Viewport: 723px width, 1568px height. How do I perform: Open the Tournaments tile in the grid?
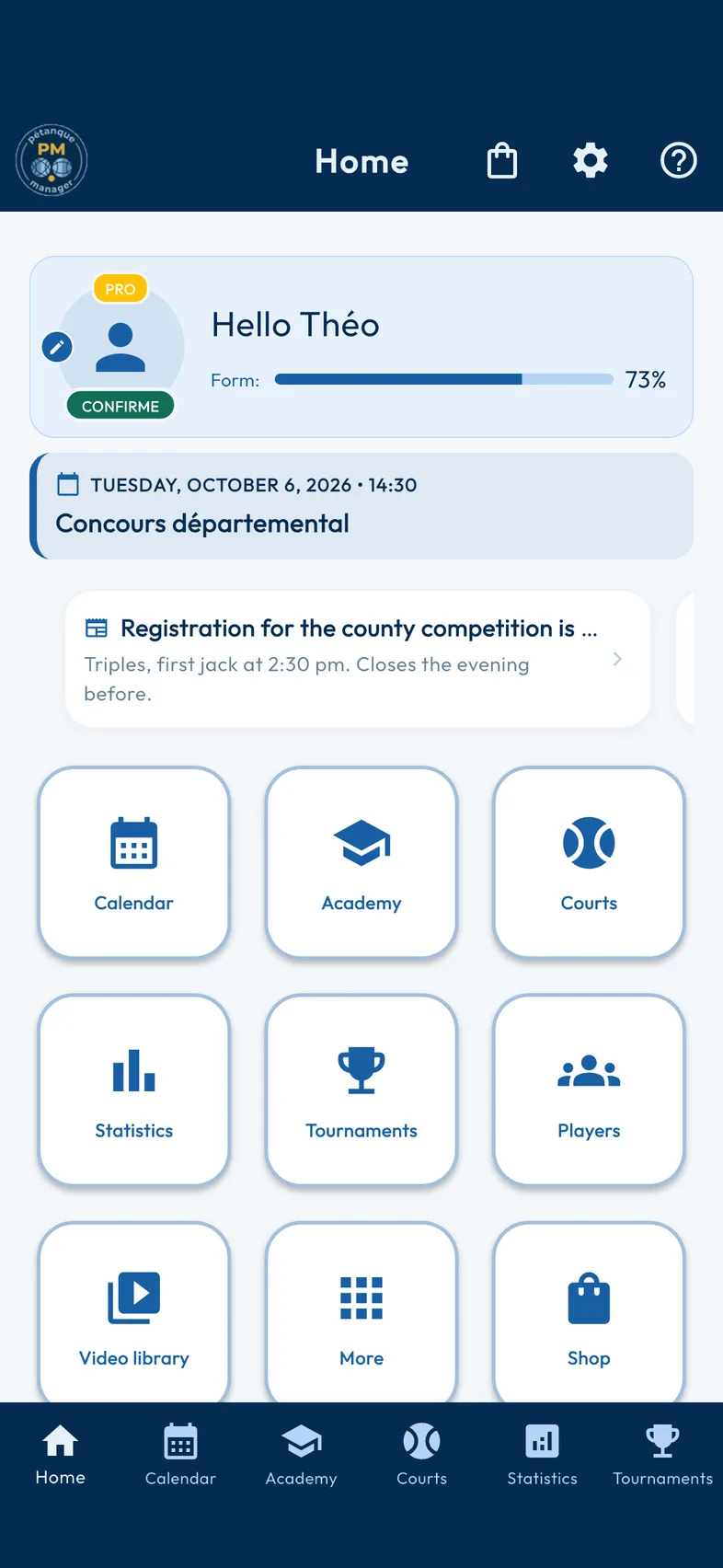coord(361,1090)
